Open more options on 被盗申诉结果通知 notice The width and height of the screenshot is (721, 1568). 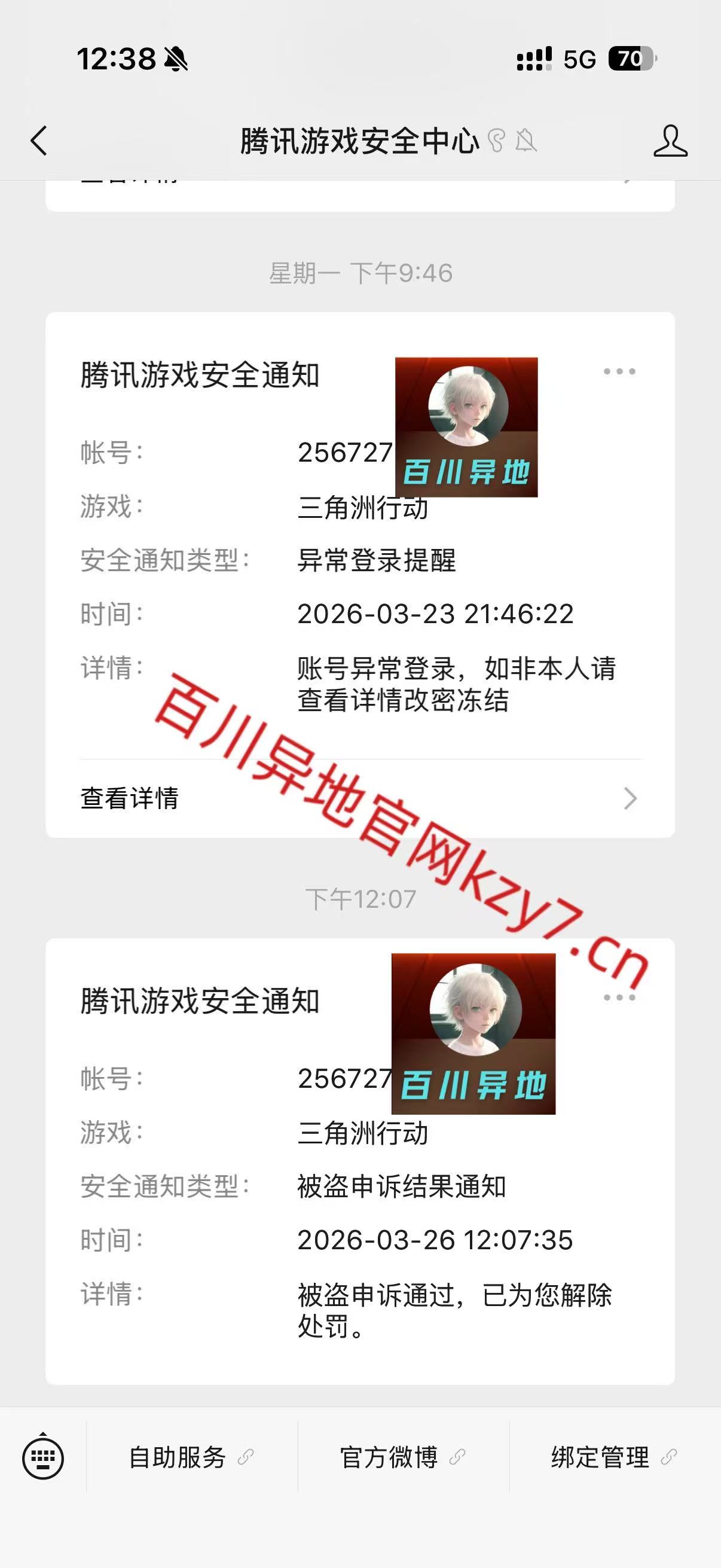[x=619, y=997]
